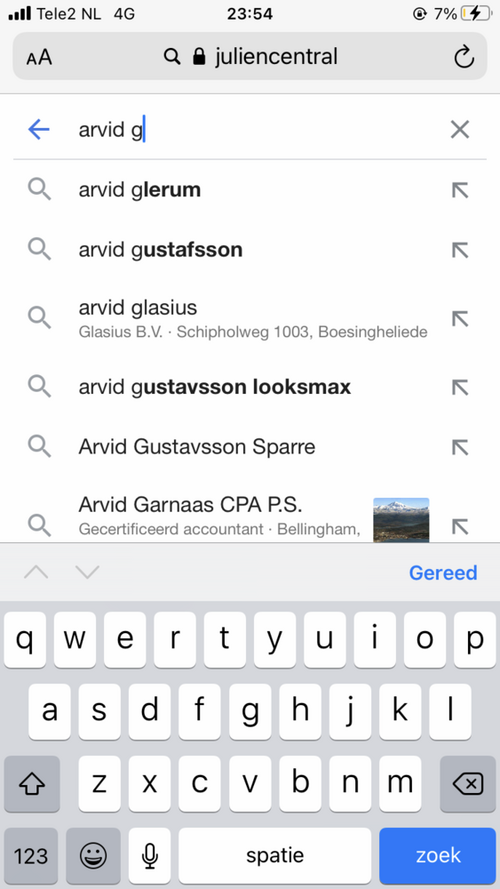Insert arvid gustafsson using its arrow icon
Screen dimensions: 500x889
(x=460, y=250)
